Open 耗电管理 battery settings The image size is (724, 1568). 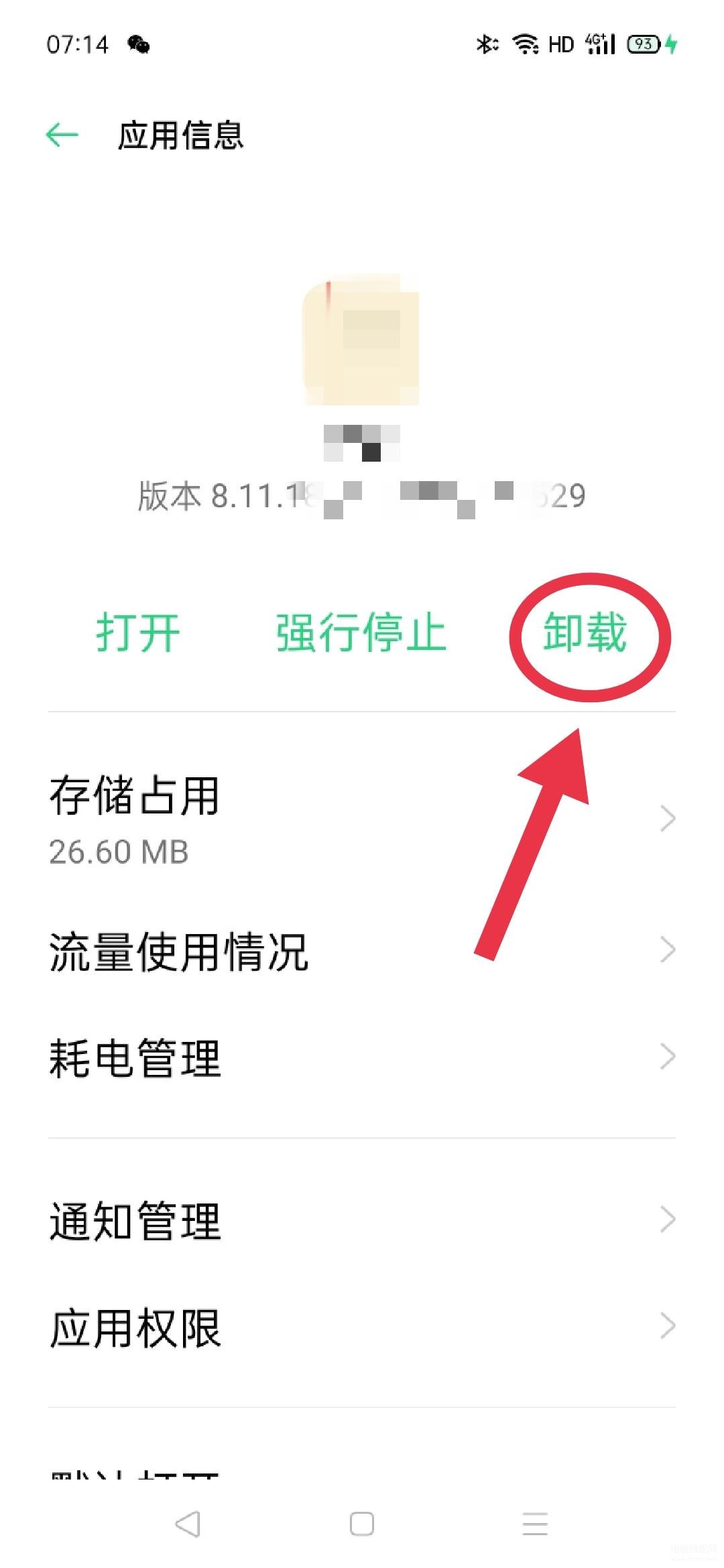pyautogui.click(x=362, y=1057)
